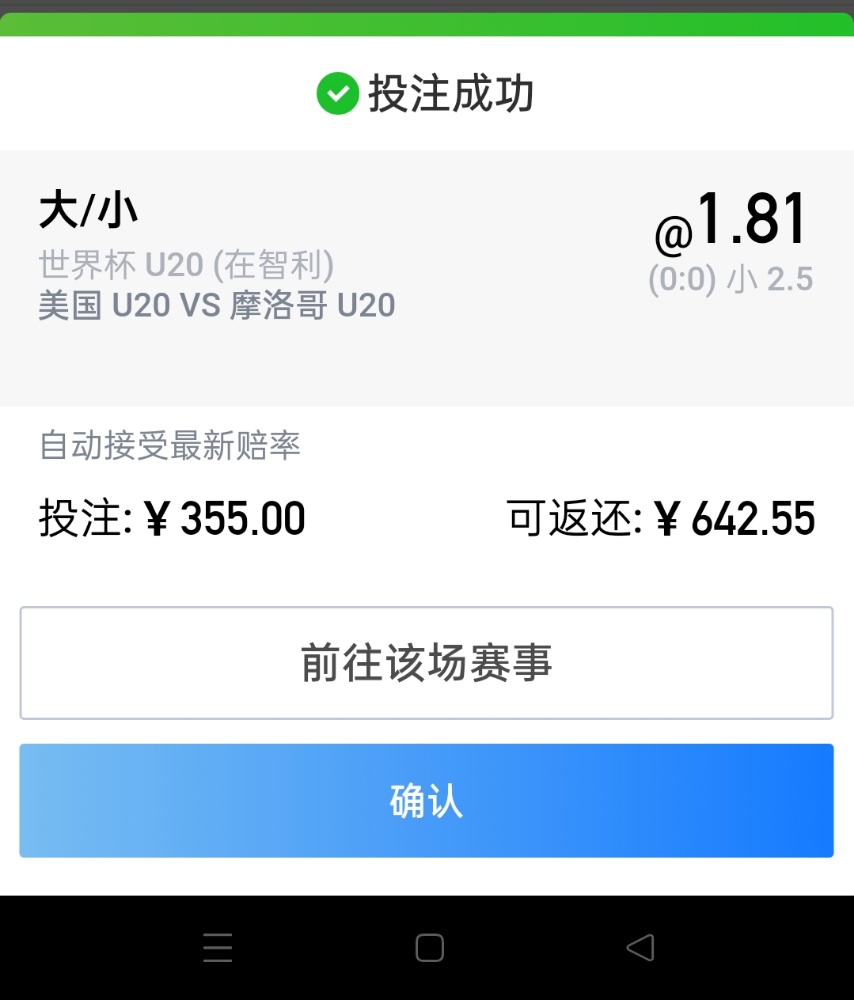
Task: Go back using the system back arrow
Action: tap(640, 947)
